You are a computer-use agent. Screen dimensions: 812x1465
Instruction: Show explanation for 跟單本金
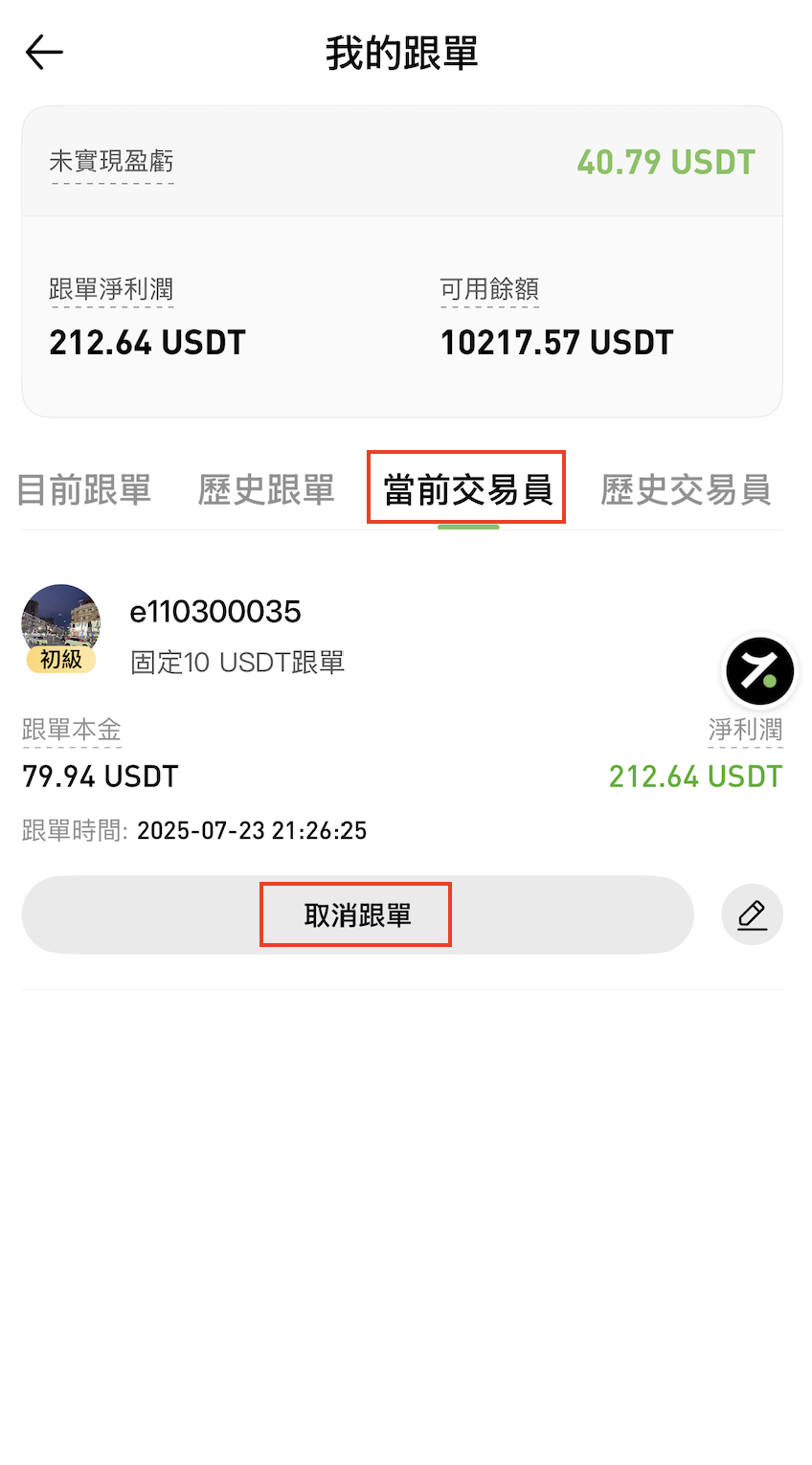72,731
